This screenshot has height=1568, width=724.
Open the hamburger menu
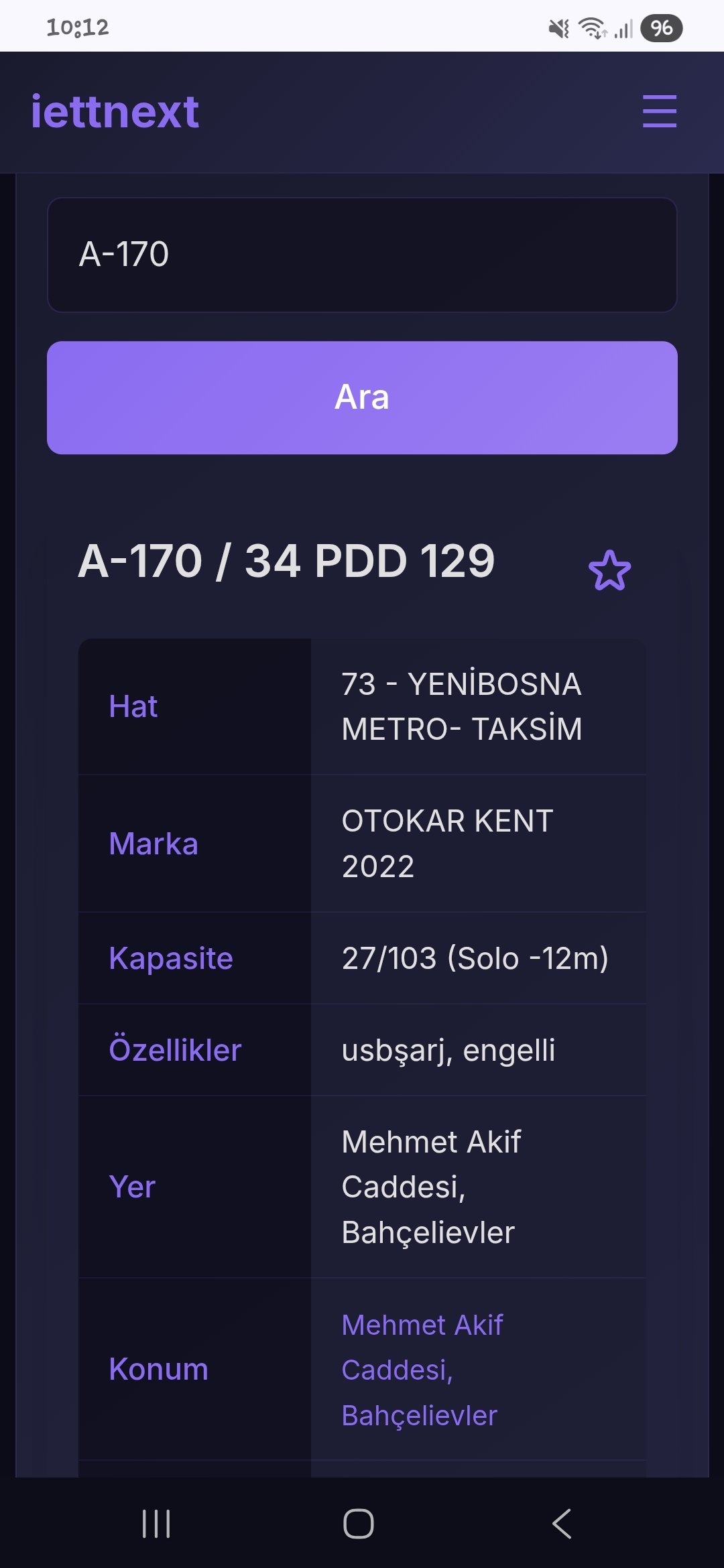click(x=659, y=111)
